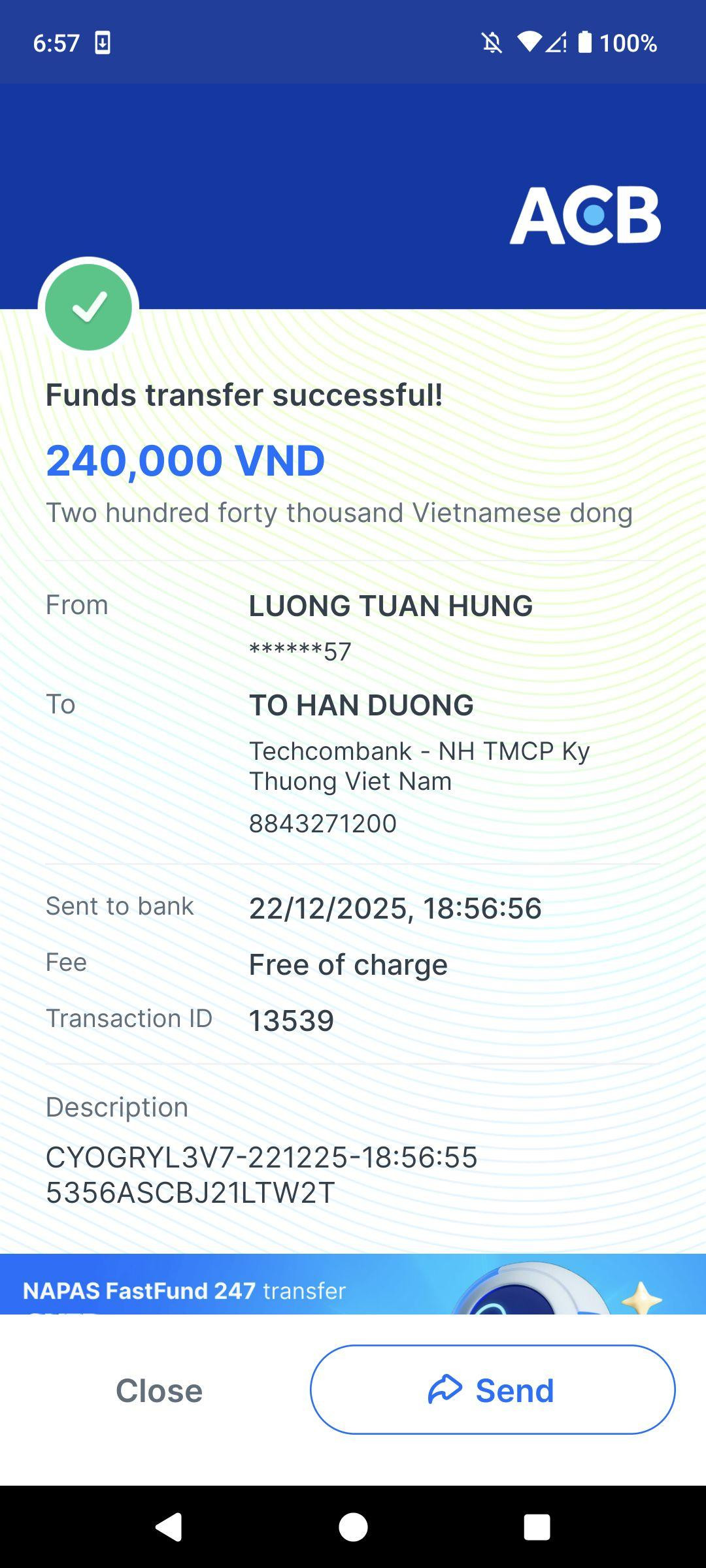Go back using the system back button
Image resolution: width=706 pixels, height=1568 pixels.
tap(169, 1527)
